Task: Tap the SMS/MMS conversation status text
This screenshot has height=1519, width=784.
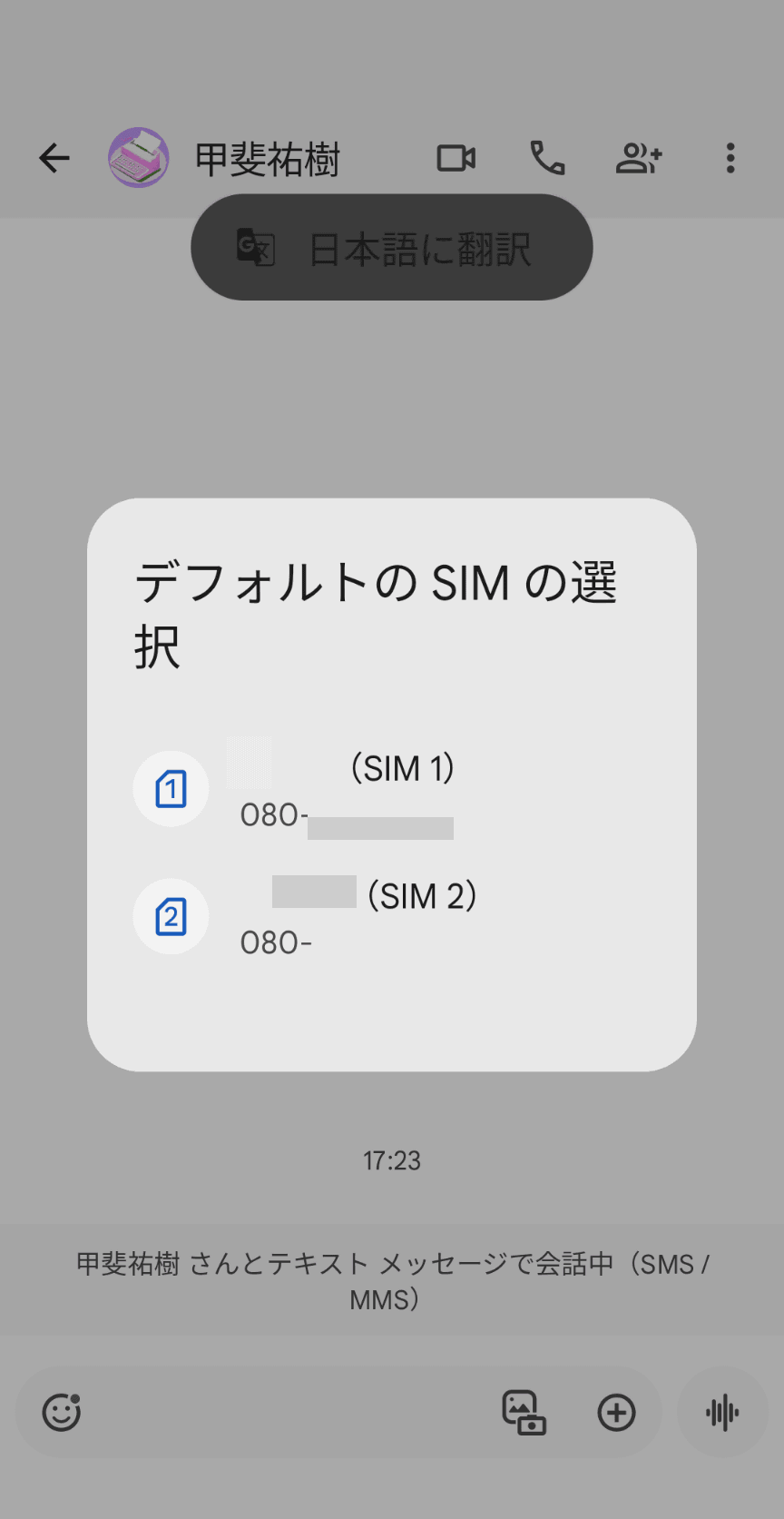Action: coord(392,1282)
